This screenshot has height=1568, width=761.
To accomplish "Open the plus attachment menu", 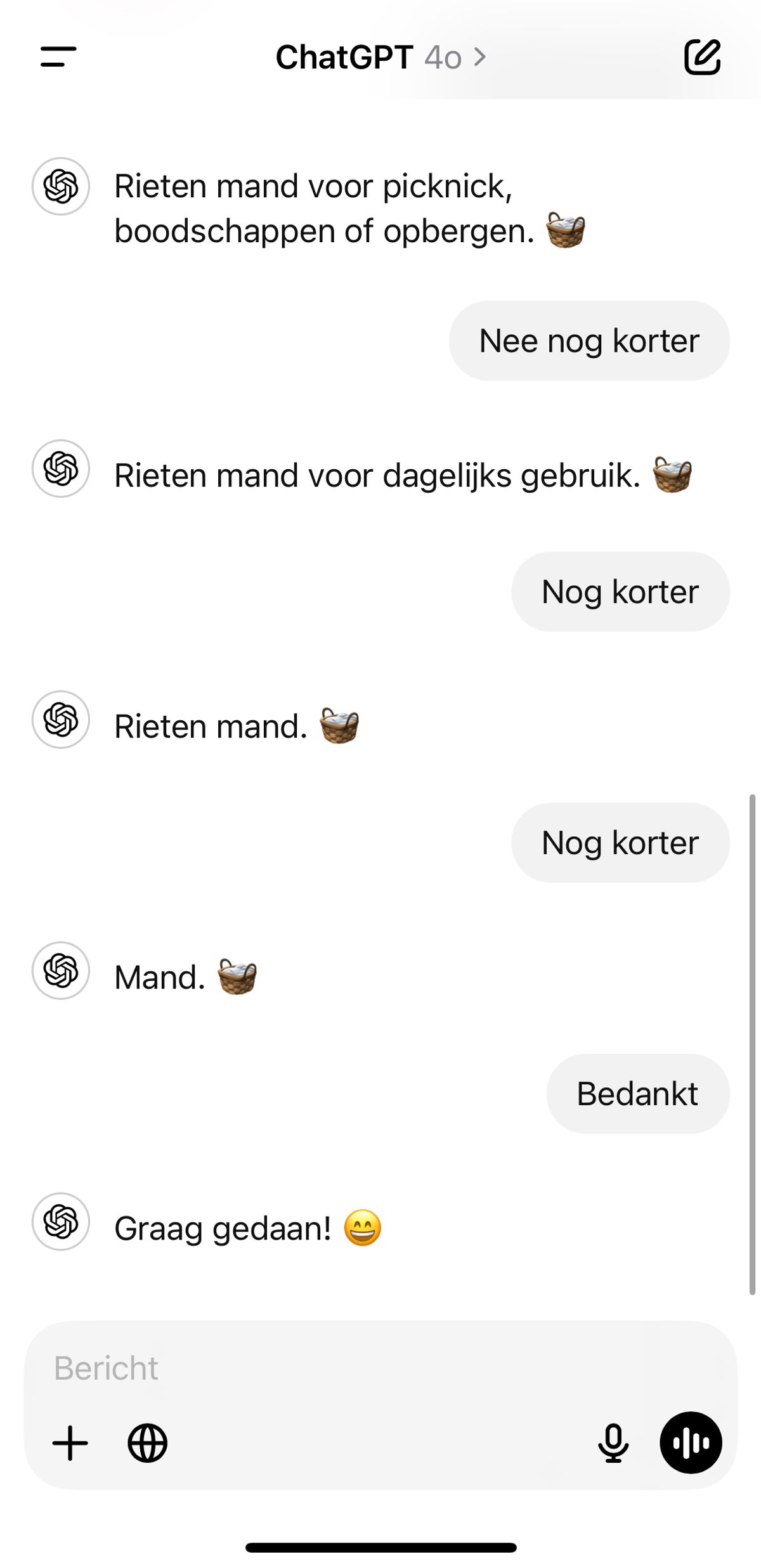I will coord(70,1444).
